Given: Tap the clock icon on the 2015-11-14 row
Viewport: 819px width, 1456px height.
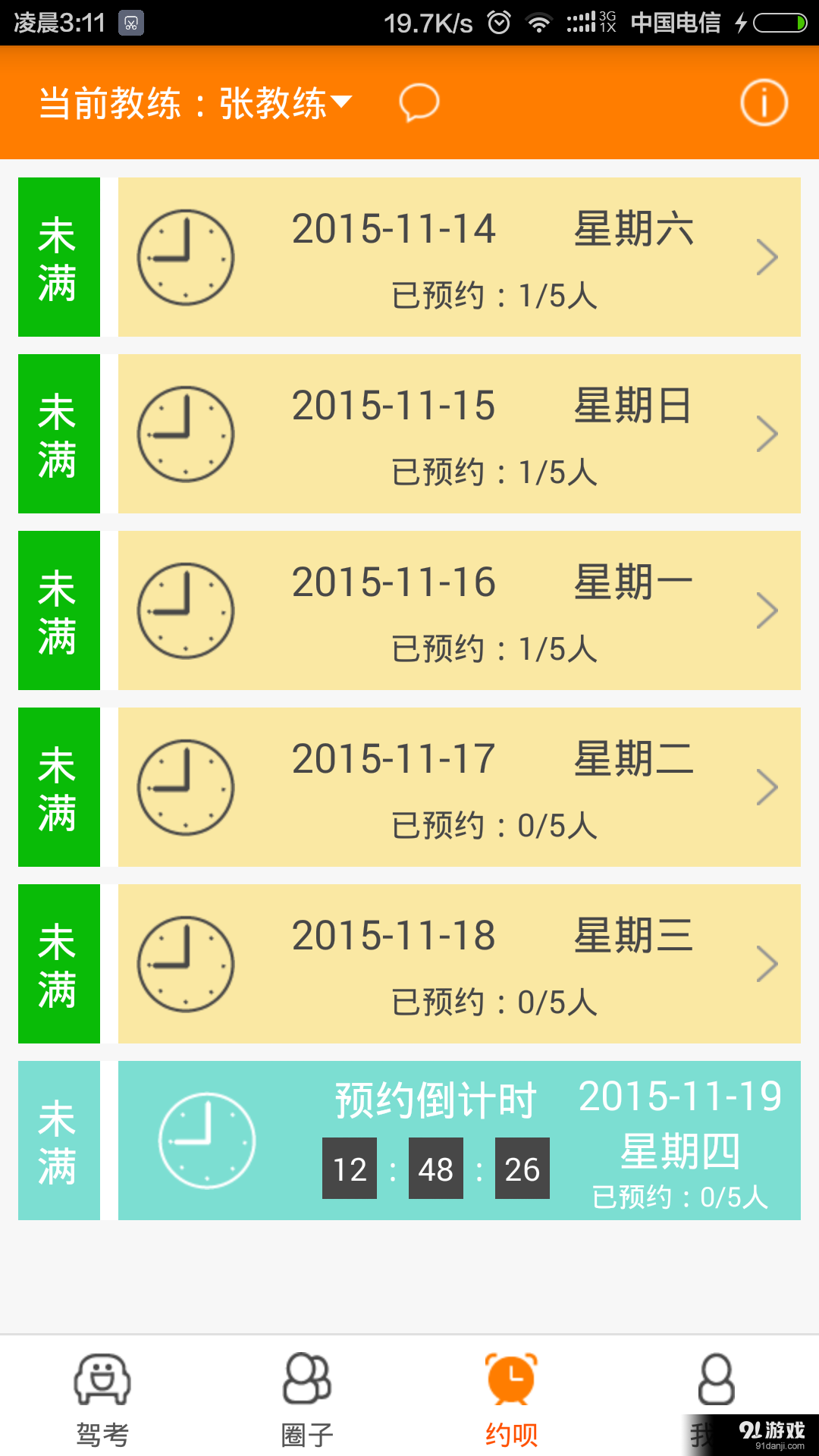Looking at the screenshot, I should [x=185, y=256].
